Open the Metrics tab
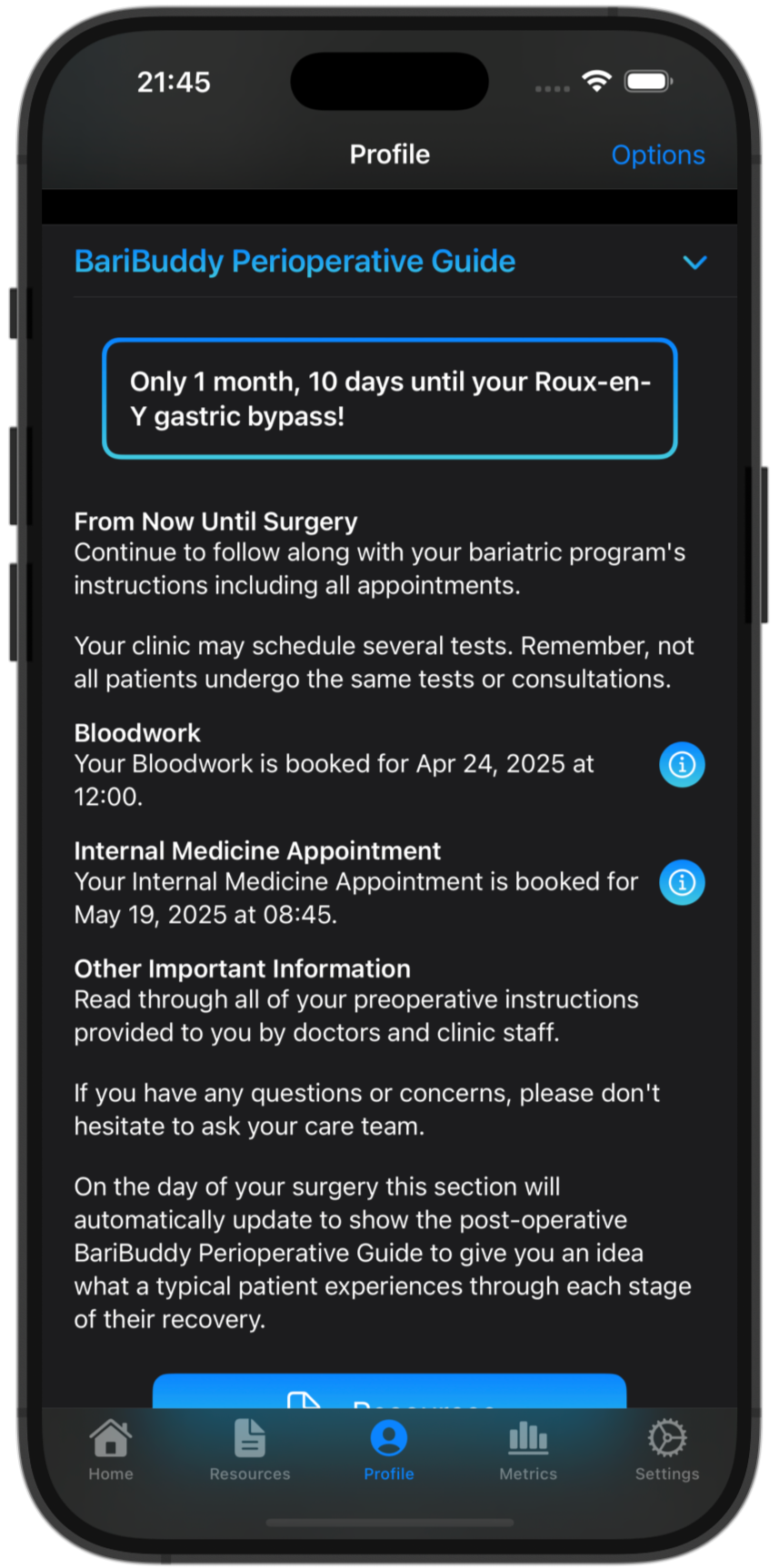 pyautogui.click(x=528, y=1450)
